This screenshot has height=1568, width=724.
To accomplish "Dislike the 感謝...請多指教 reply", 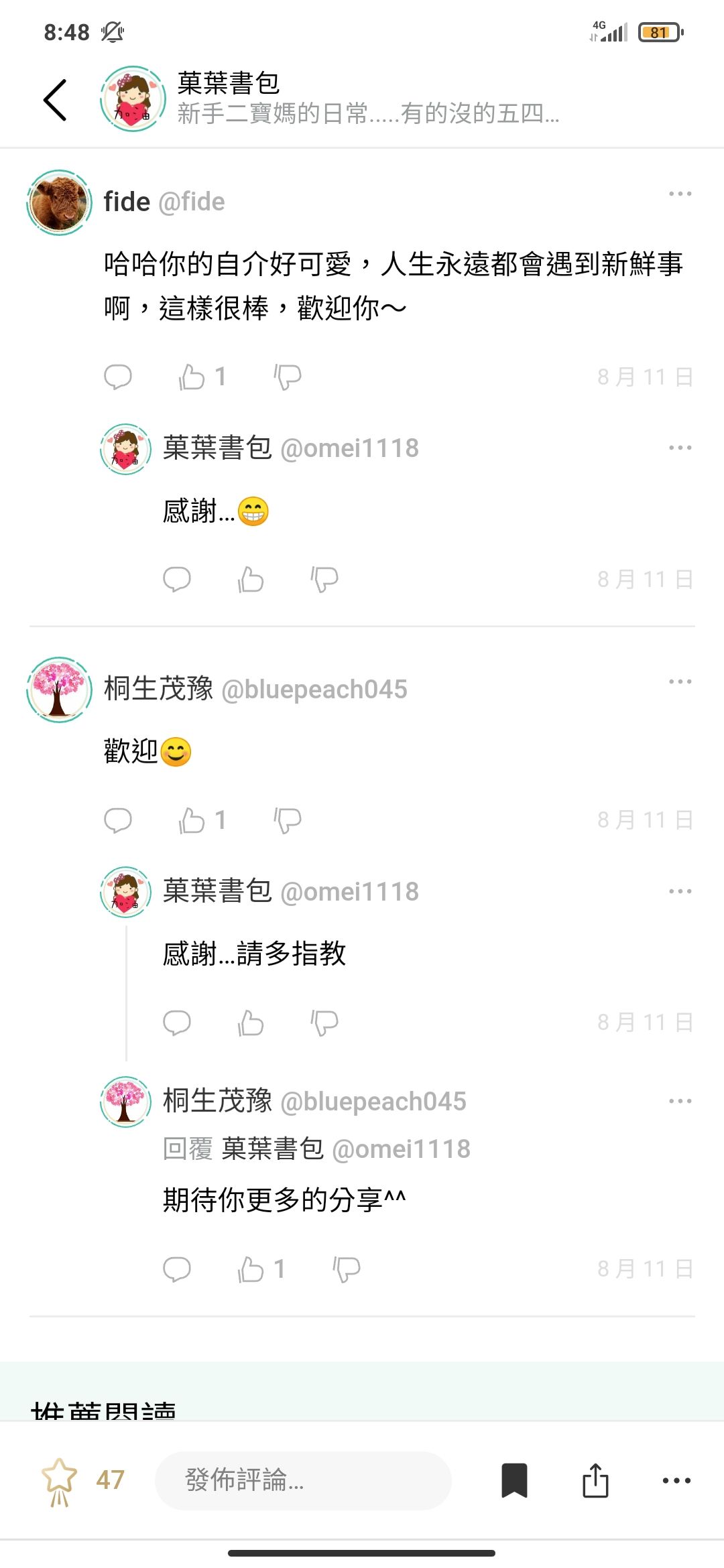I will 324,1023.
